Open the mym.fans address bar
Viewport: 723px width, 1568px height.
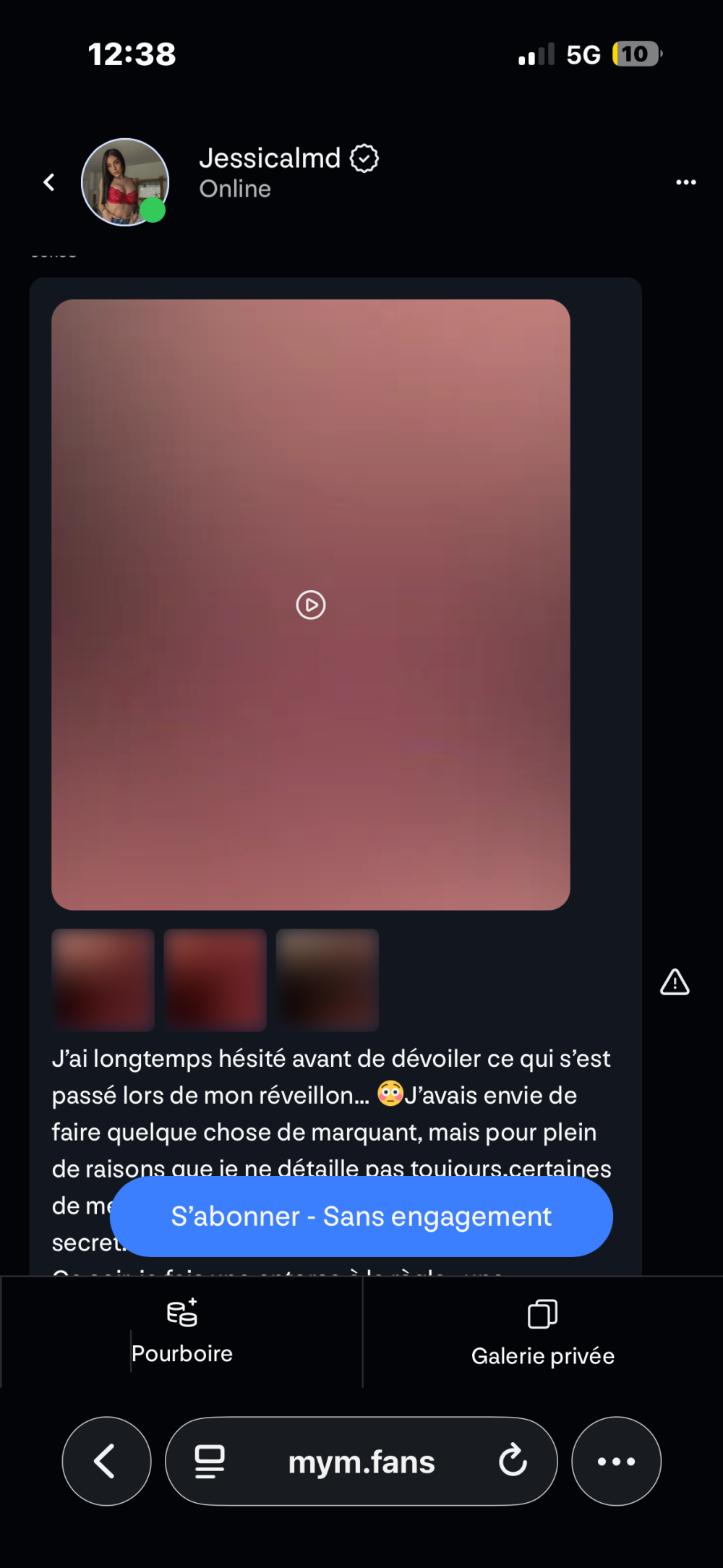click(x=361, y=1462)
